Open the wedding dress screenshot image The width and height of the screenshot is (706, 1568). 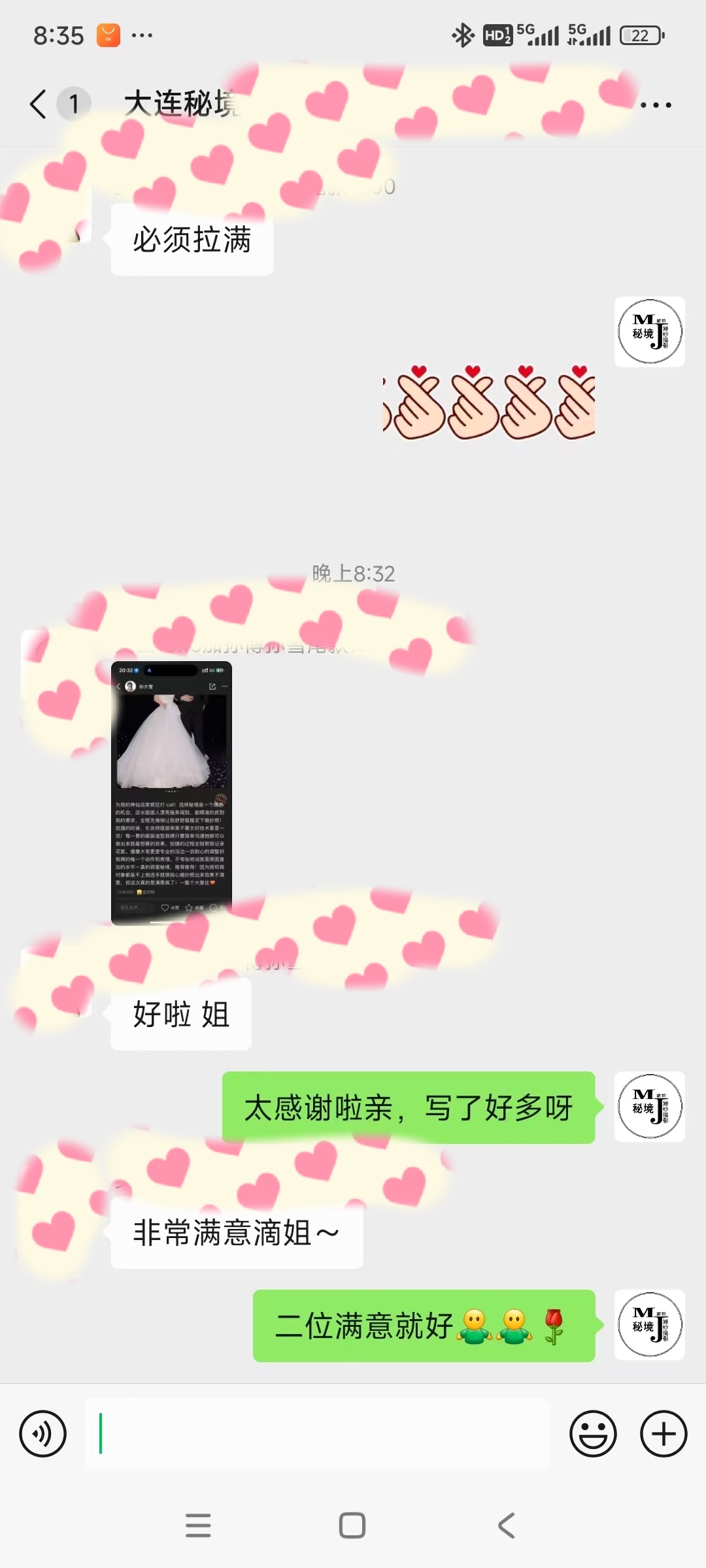(x=171, y=793)
